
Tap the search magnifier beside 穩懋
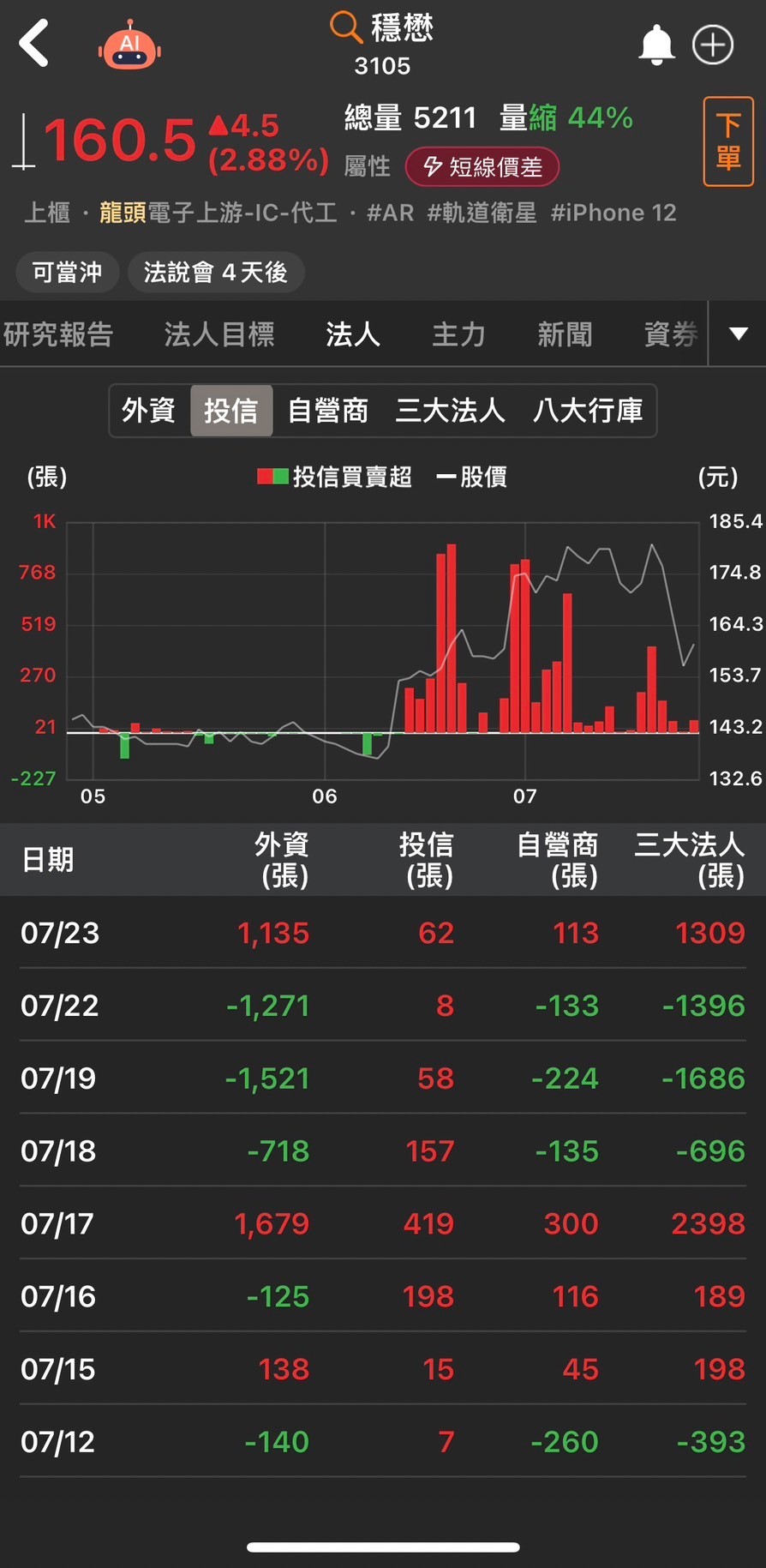(x=346, y=27)
